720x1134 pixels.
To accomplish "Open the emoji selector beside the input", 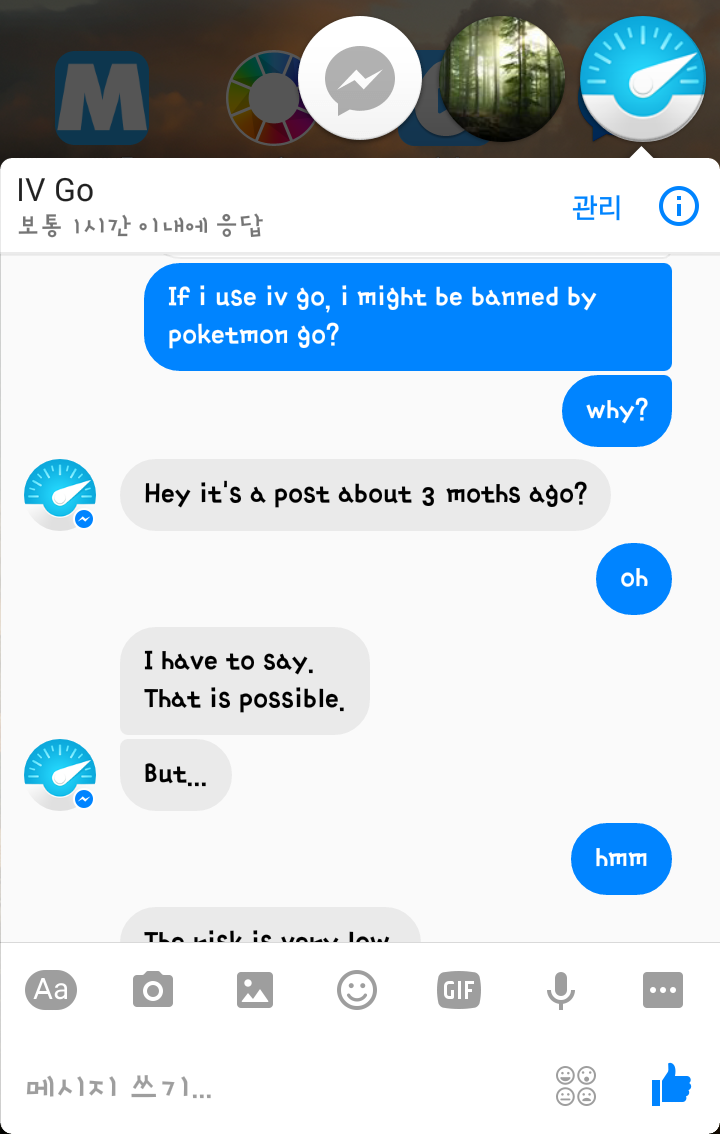I will [576, 1086].
